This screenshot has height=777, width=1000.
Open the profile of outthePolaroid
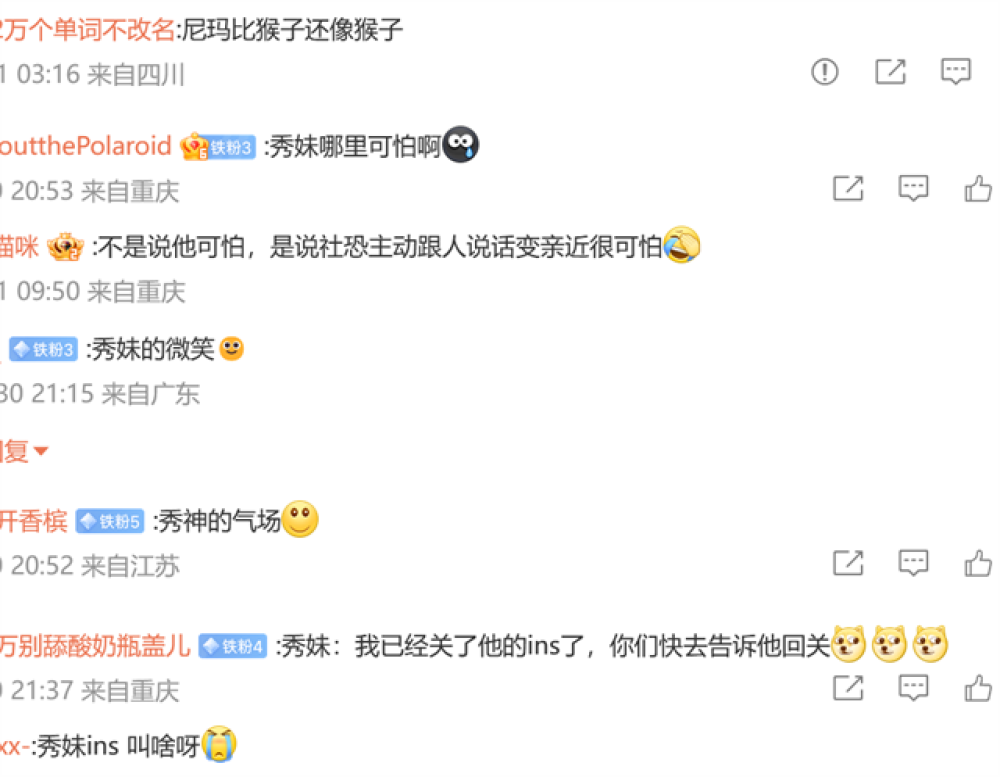coord(86,147)
